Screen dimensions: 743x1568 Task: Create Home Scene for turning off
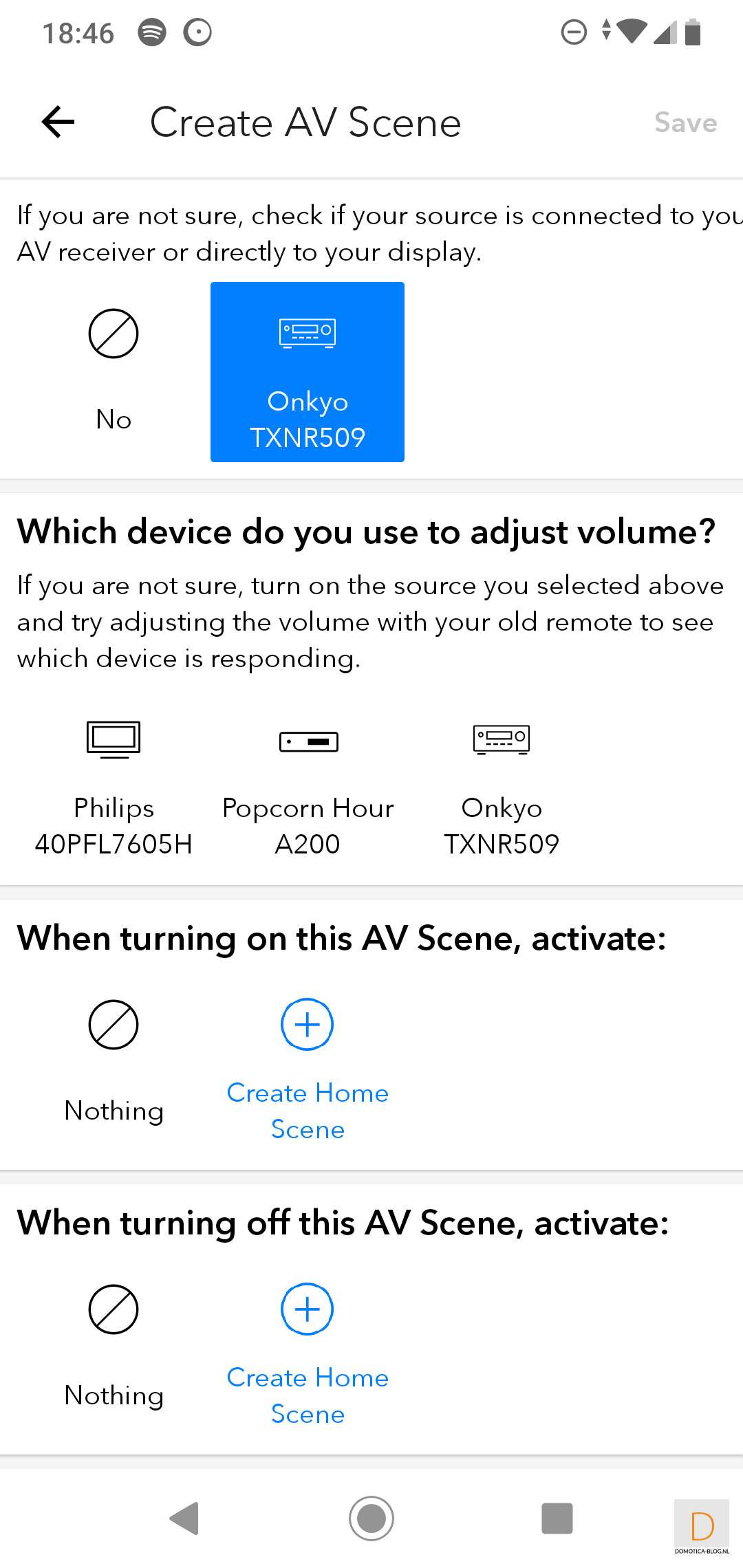pos(308,1351)
